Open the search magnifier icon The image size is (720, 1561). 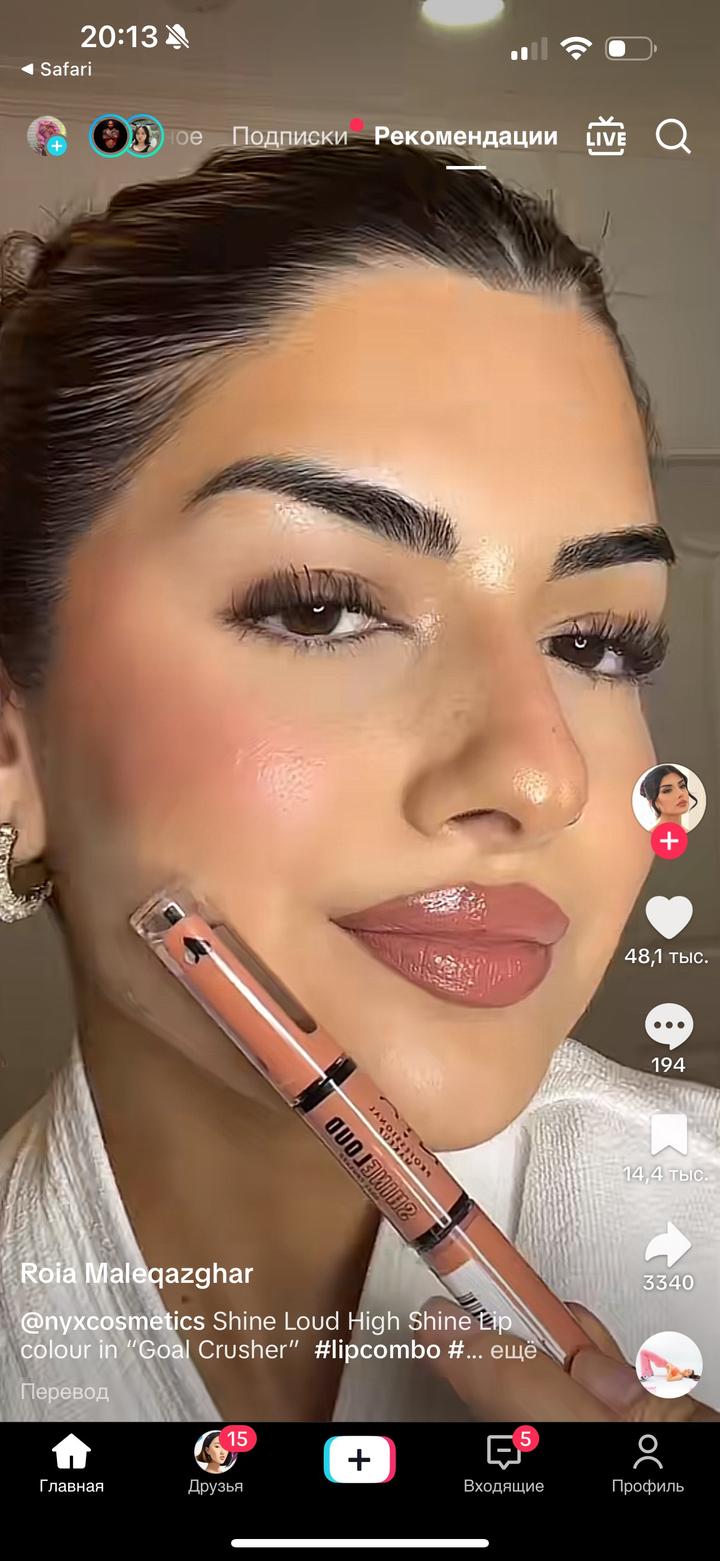coord(673,137)
